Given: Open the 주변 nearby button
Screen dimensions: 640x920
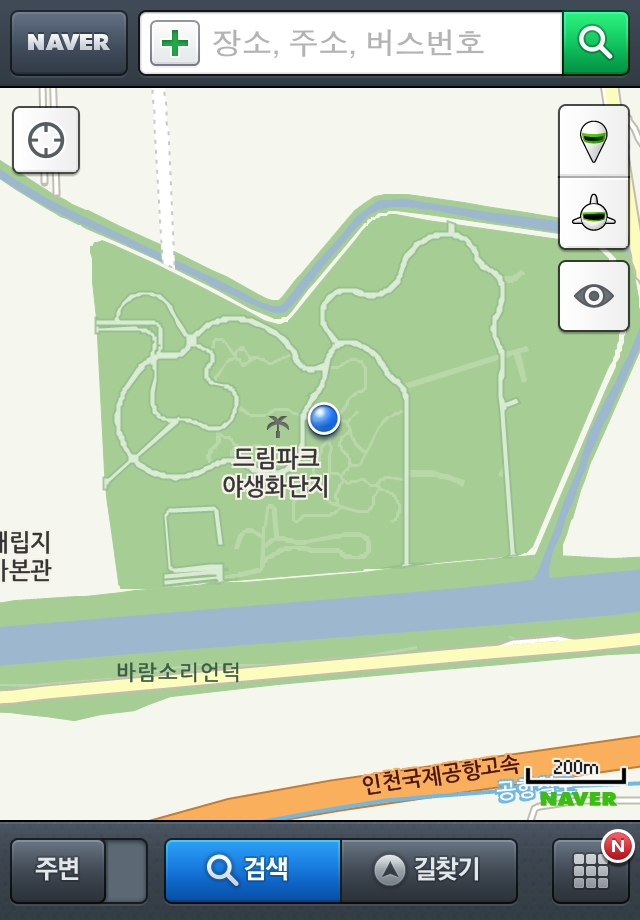Looking at the screenshot, I should pos(58,870).
